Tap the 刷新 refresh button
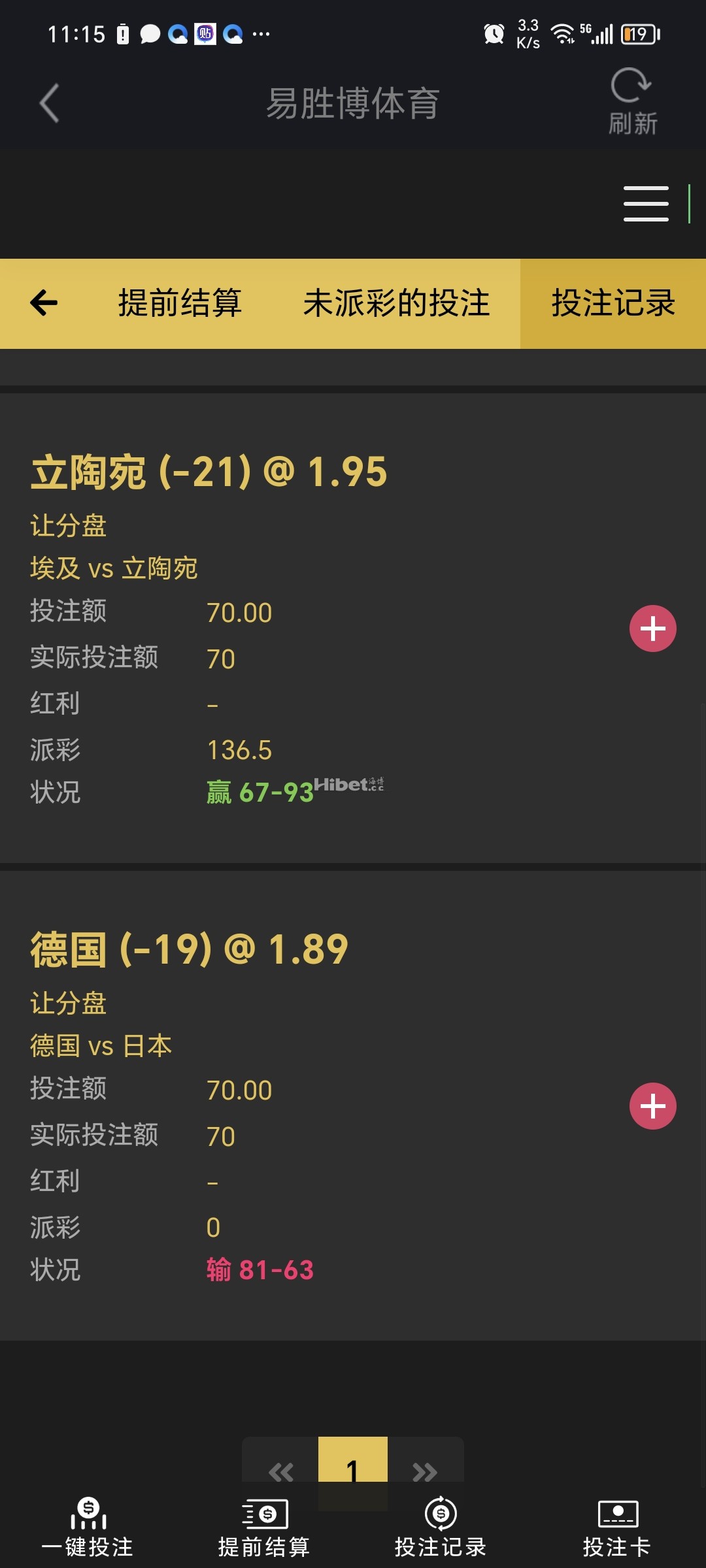The image size is (706, 1568). [x=631, y=102]
